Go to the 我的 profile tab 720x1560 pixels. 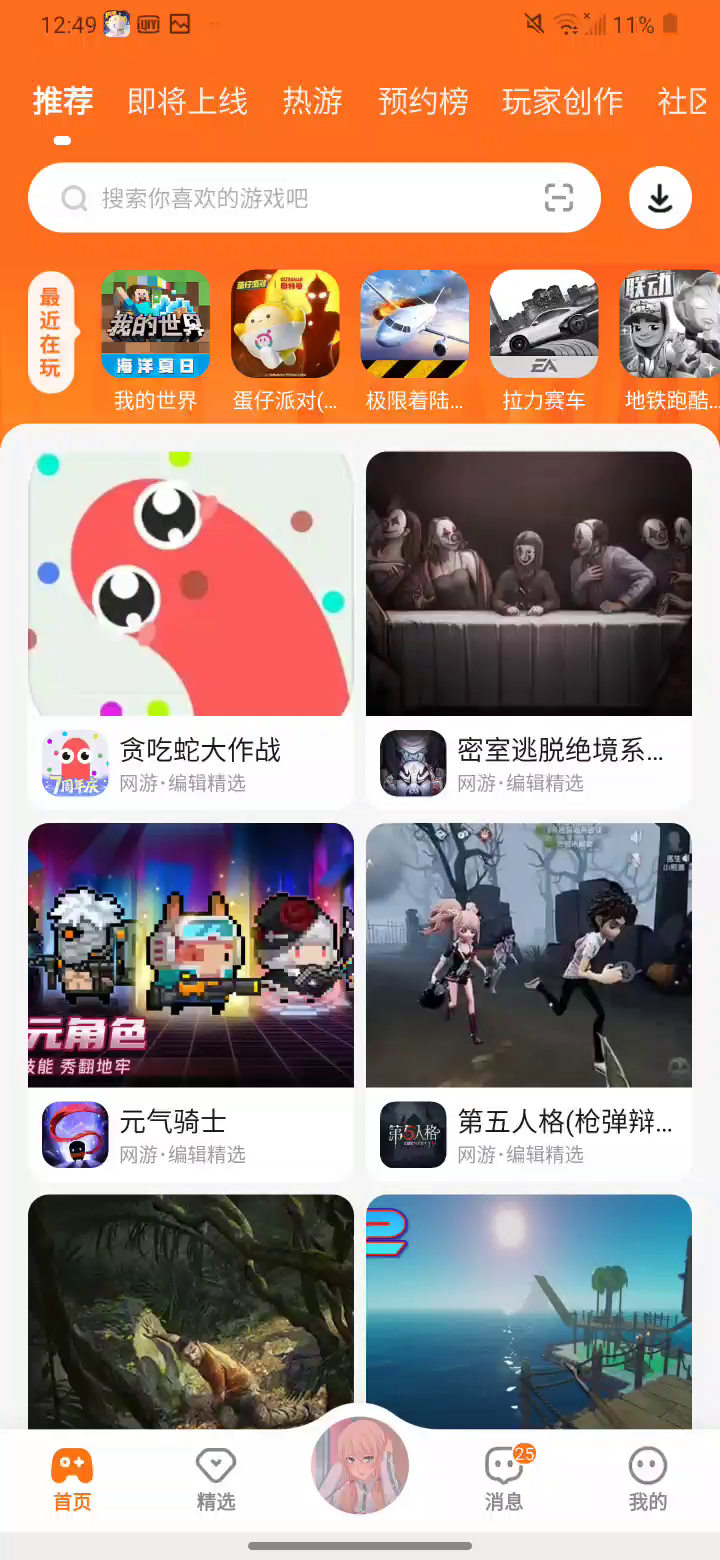click(648, 1480)
